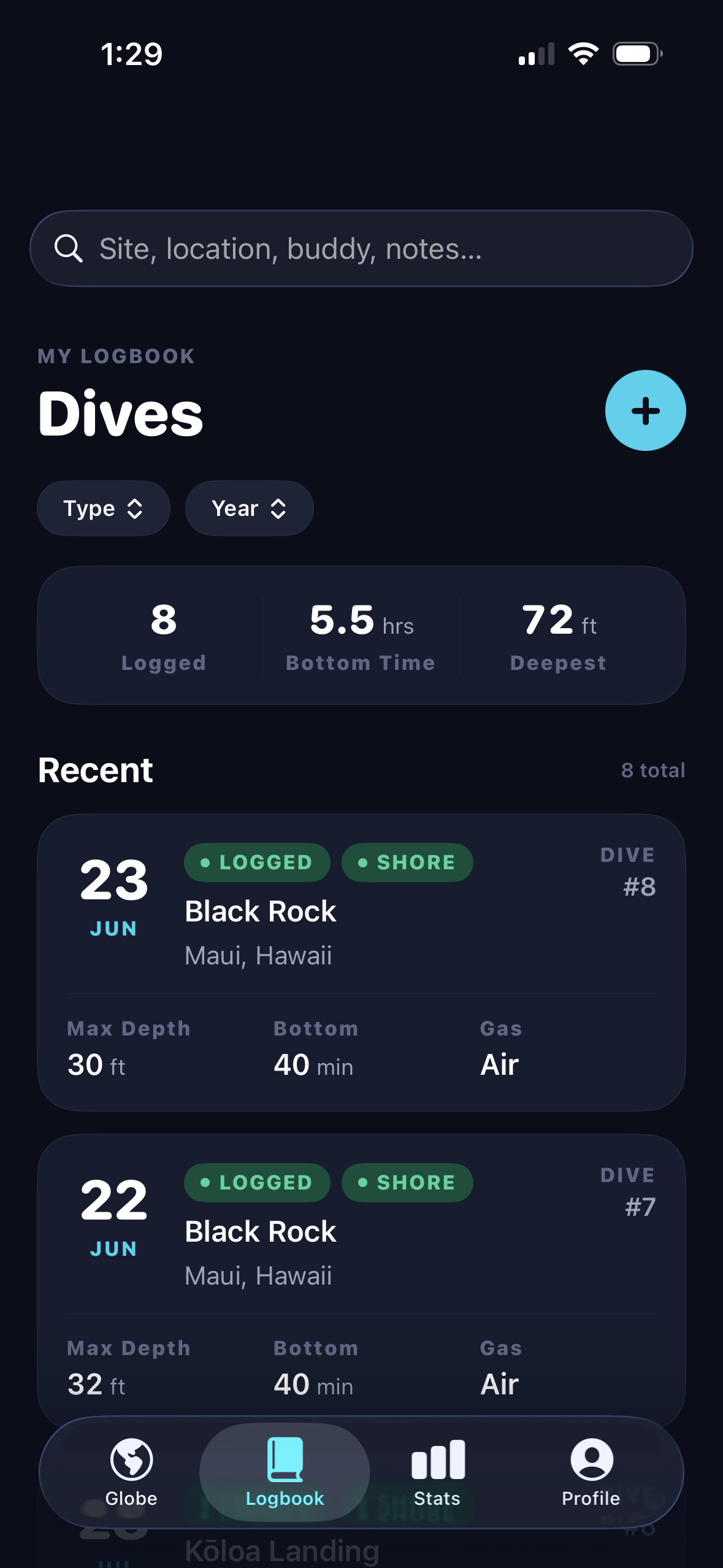Screen dimensions: 723x1568
Task: Select the Logbook tab
Action: click(x=285, y=1472)
